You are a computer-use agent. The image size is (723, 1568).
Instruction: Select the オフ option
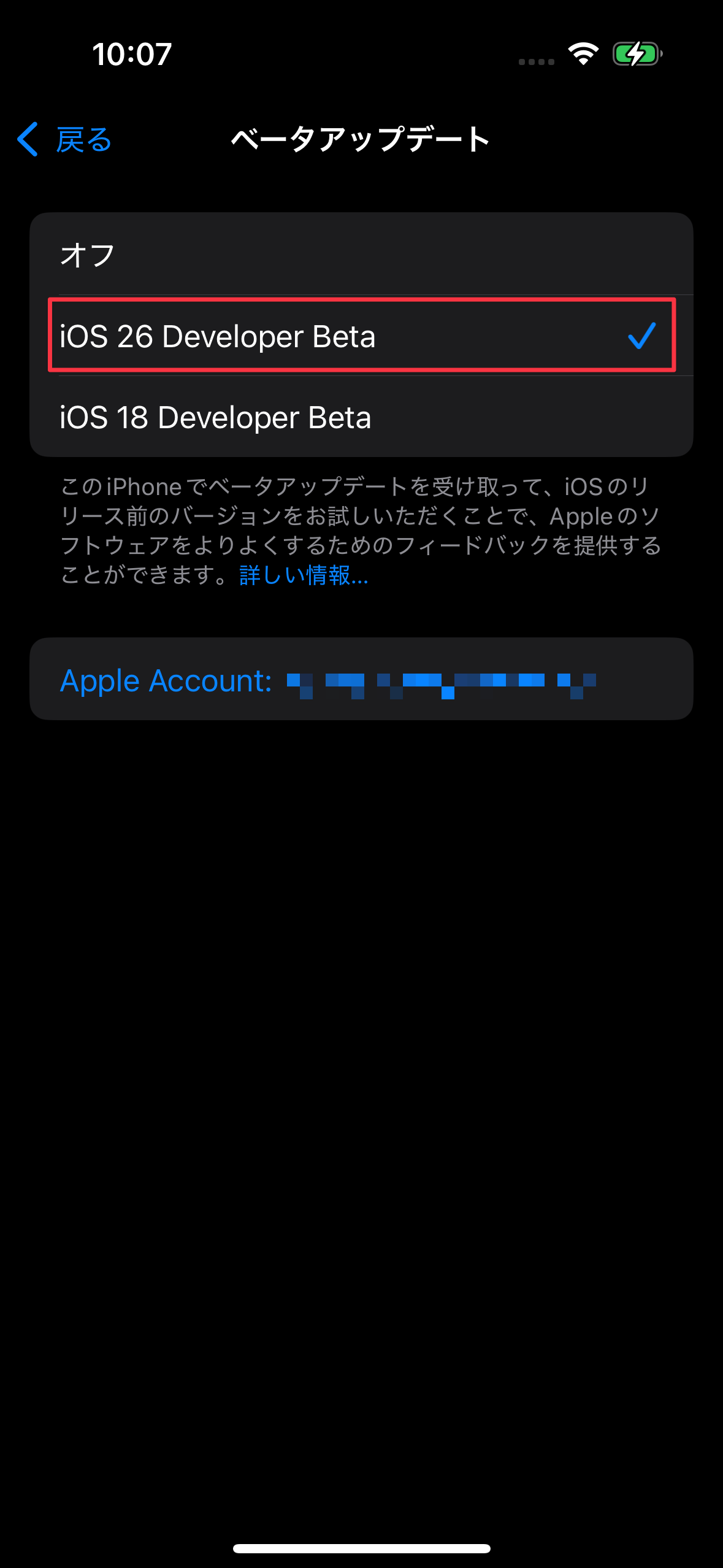click(361, 254)
